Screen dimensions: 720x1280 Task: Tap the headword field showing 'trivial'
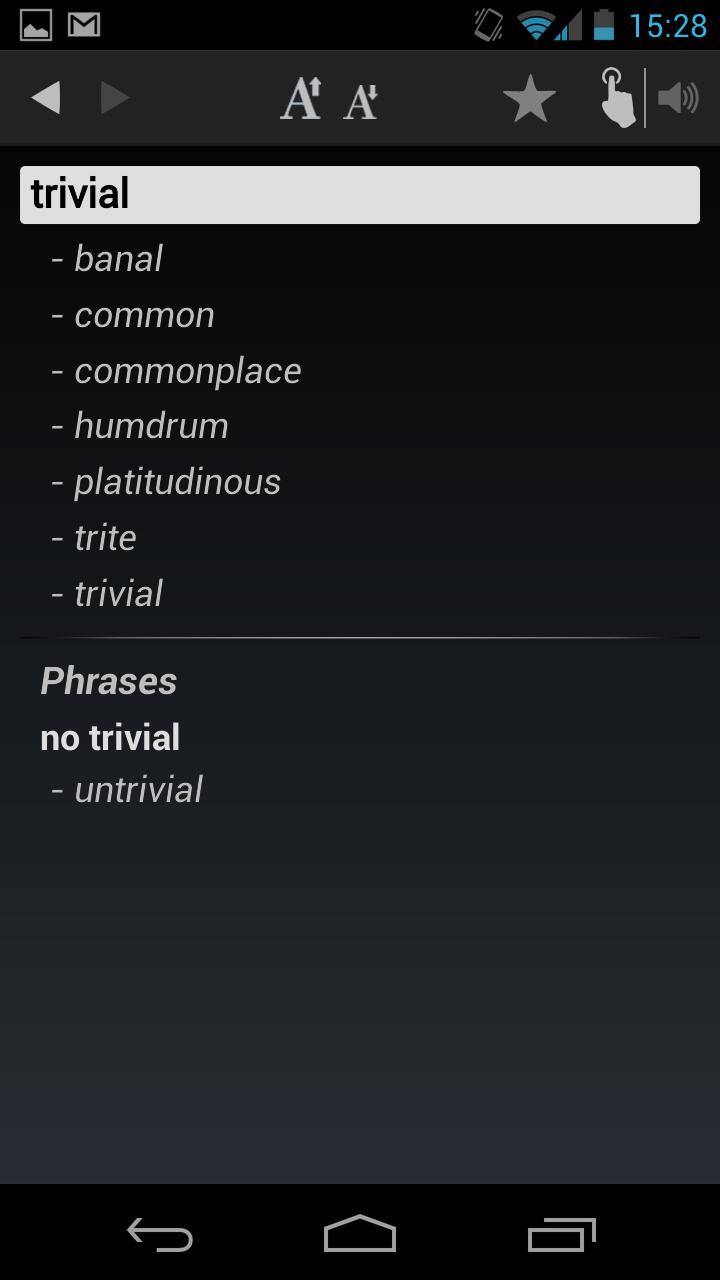coord(360,194)
